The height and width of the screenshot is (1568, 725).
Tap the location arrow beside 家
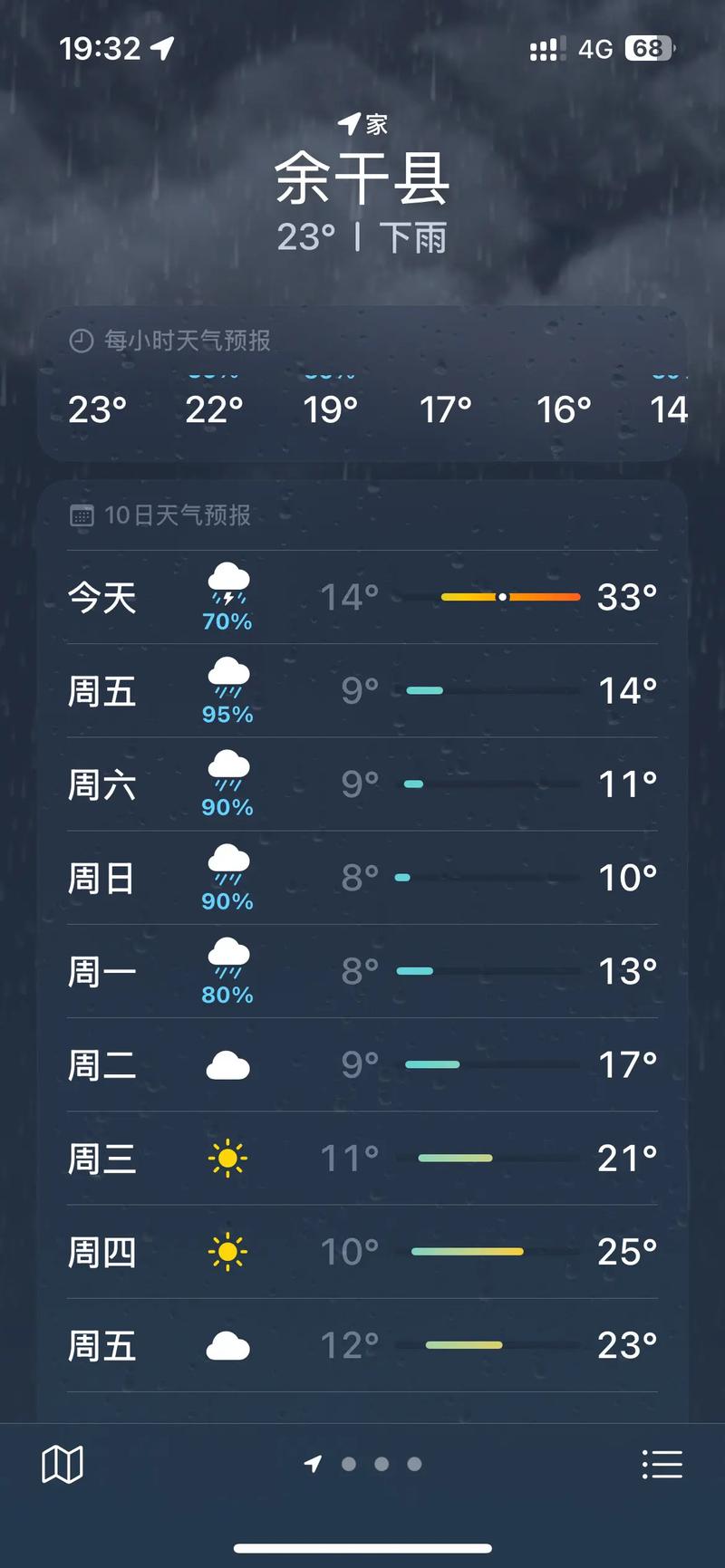coord(350,121)
